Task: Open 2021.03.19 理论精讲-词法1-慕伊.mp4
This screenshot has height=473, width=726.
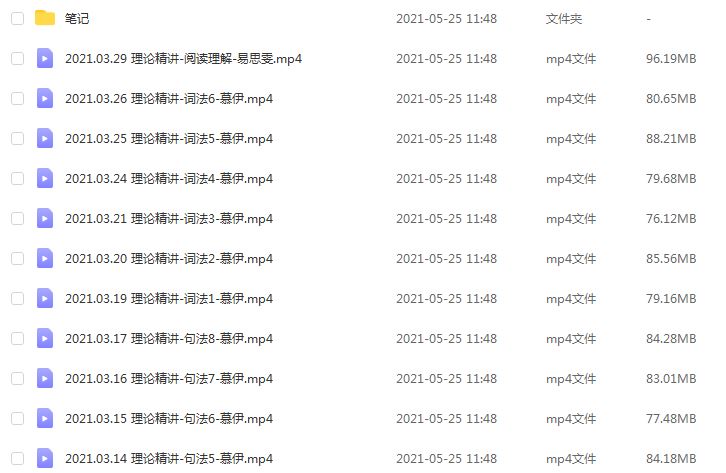Action: coord(169,299)
